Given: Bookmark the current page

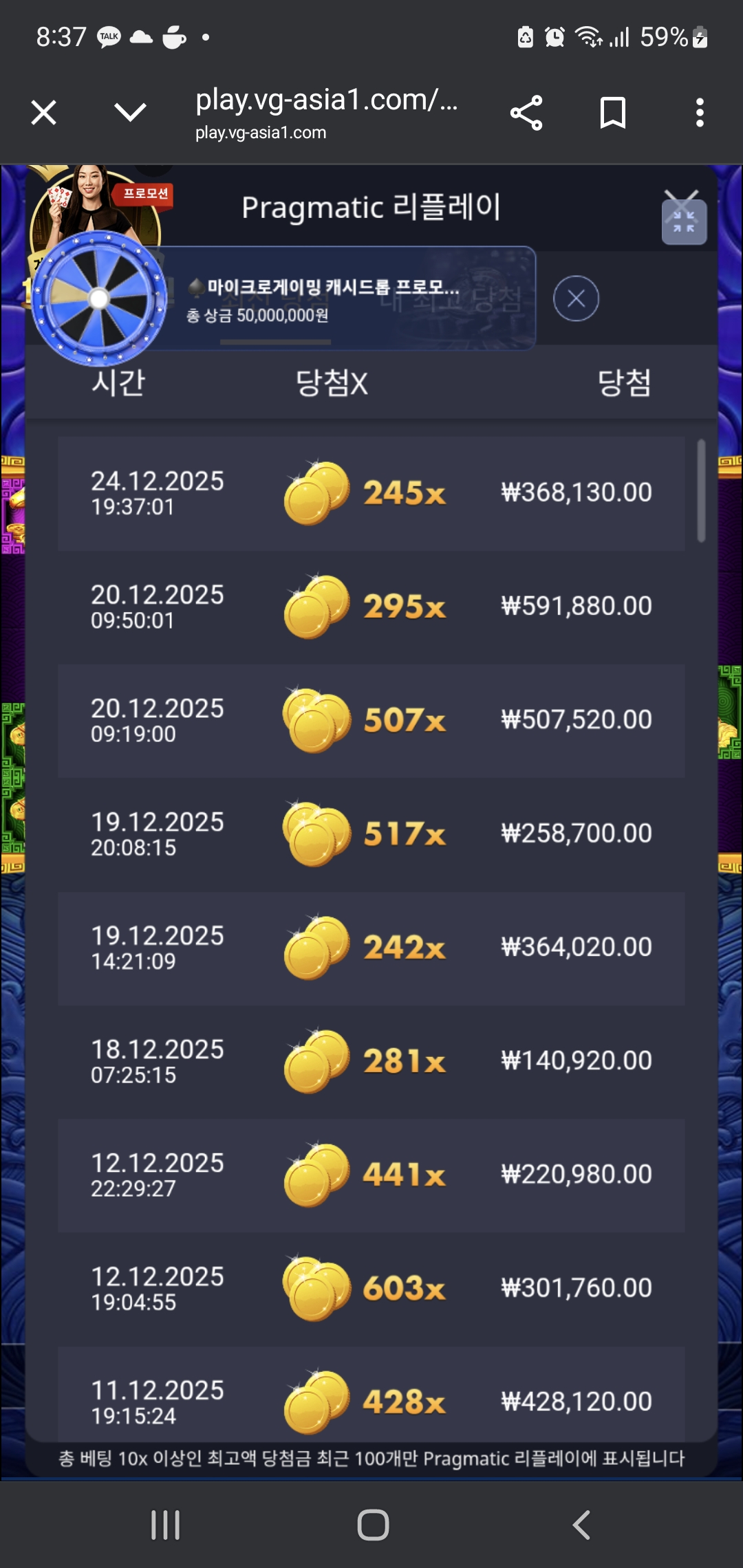Looking at the screenshot, I should click(612, 113).
